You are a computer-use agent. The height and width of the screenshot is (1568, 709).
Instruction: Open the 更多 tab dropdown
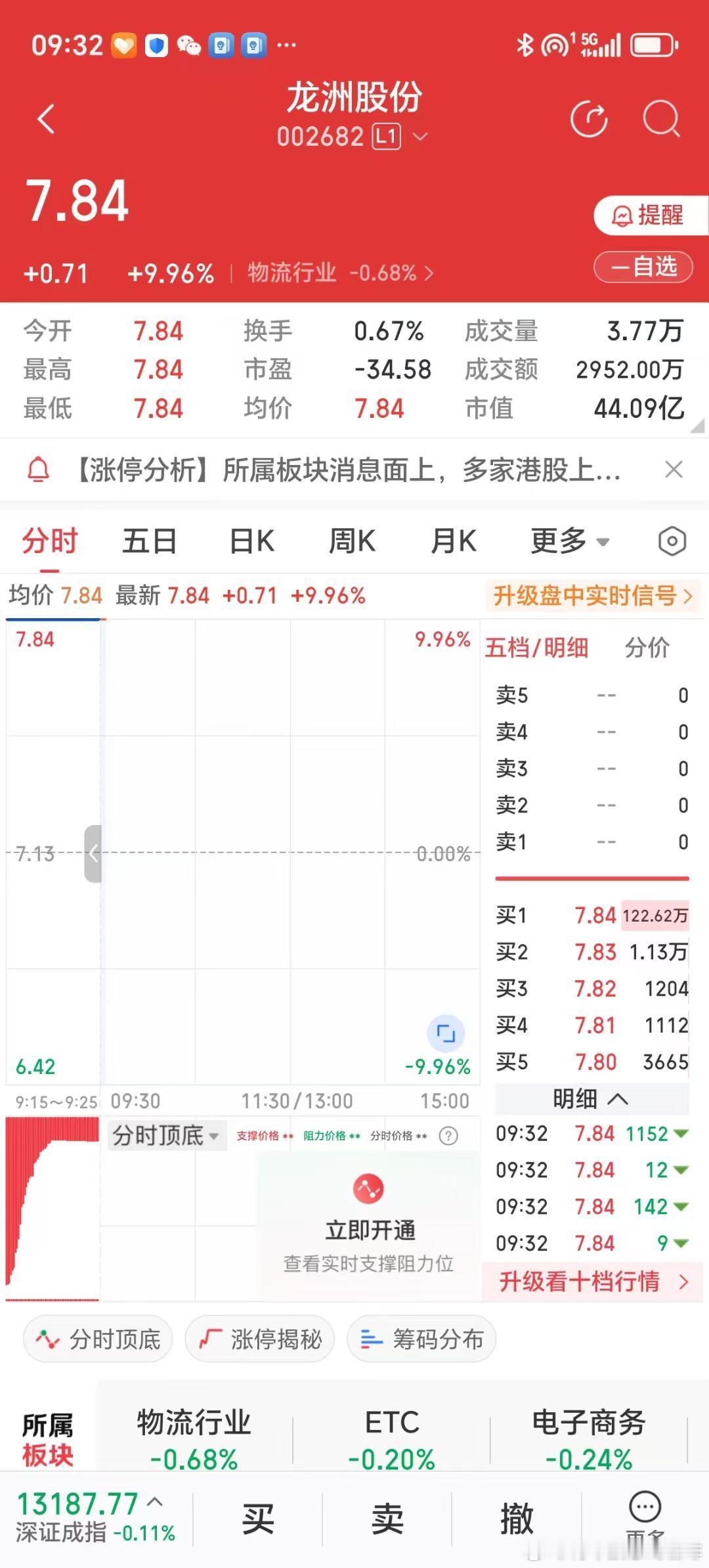pos(569,540)
